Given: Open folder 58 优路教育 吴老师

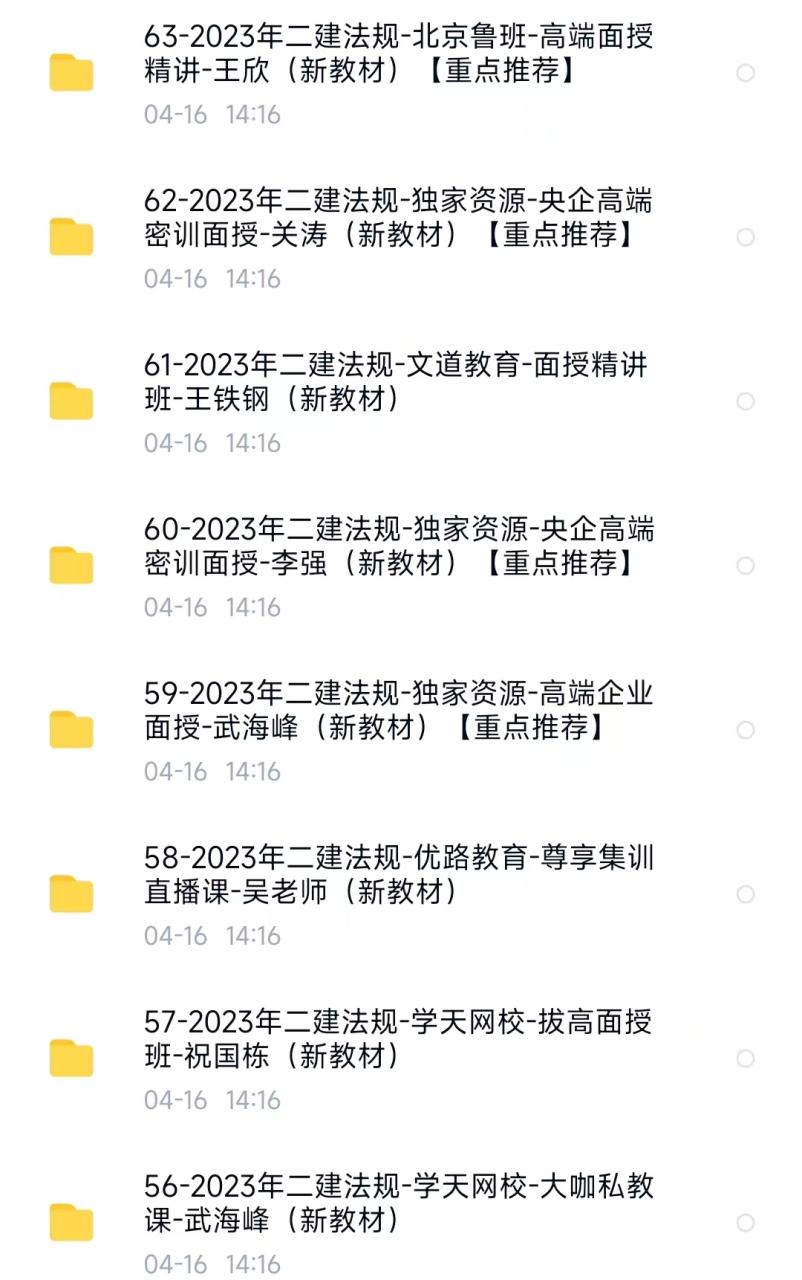Looking at the screenshot, I should [398, 875].
